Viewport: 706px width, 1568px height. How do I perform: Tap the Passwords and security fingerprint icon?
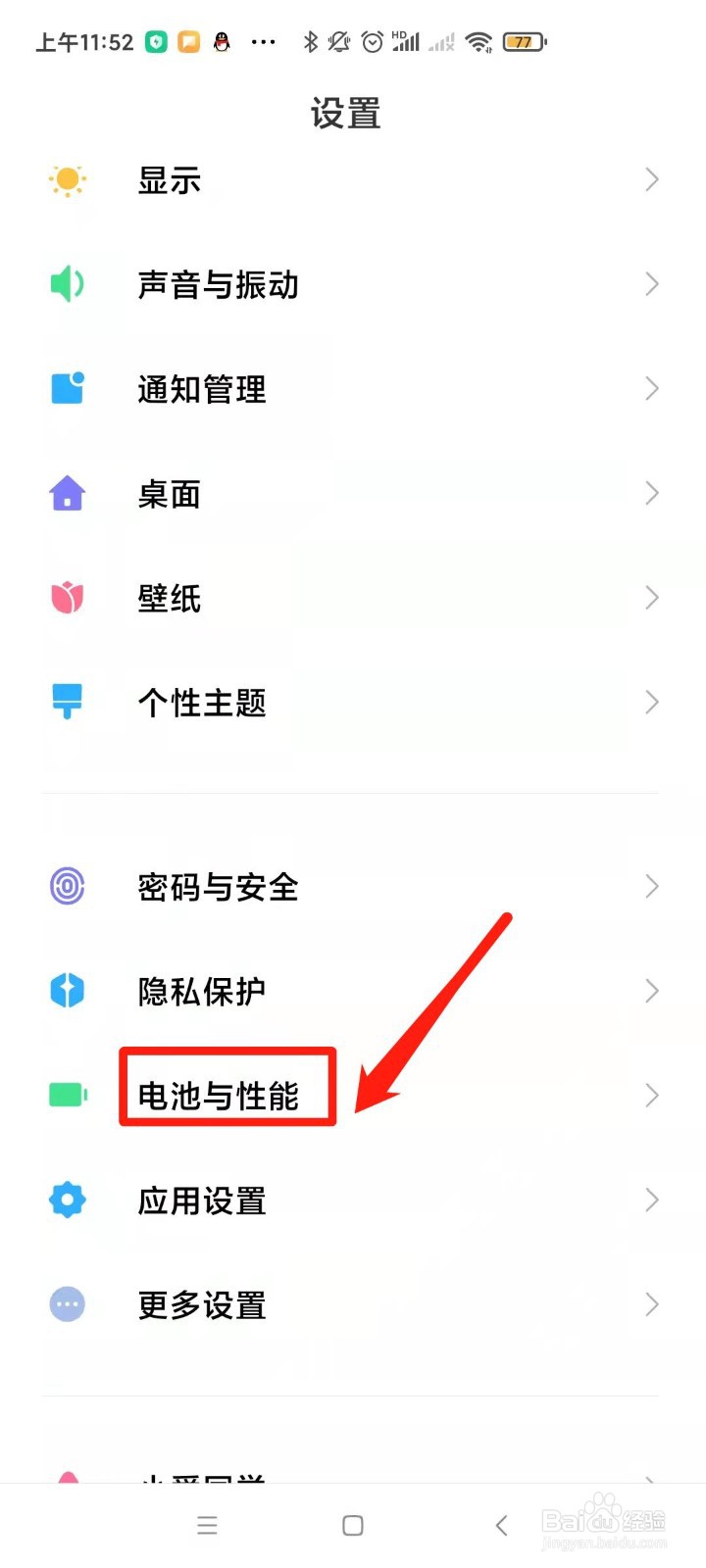point(66,886)
